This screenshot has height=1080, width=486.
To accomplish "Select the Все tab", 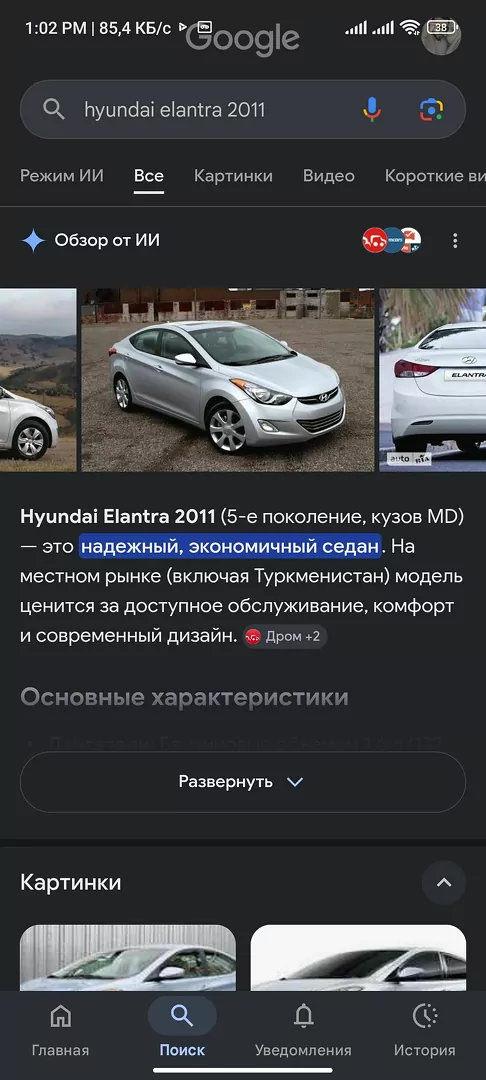I will (149, 176).
